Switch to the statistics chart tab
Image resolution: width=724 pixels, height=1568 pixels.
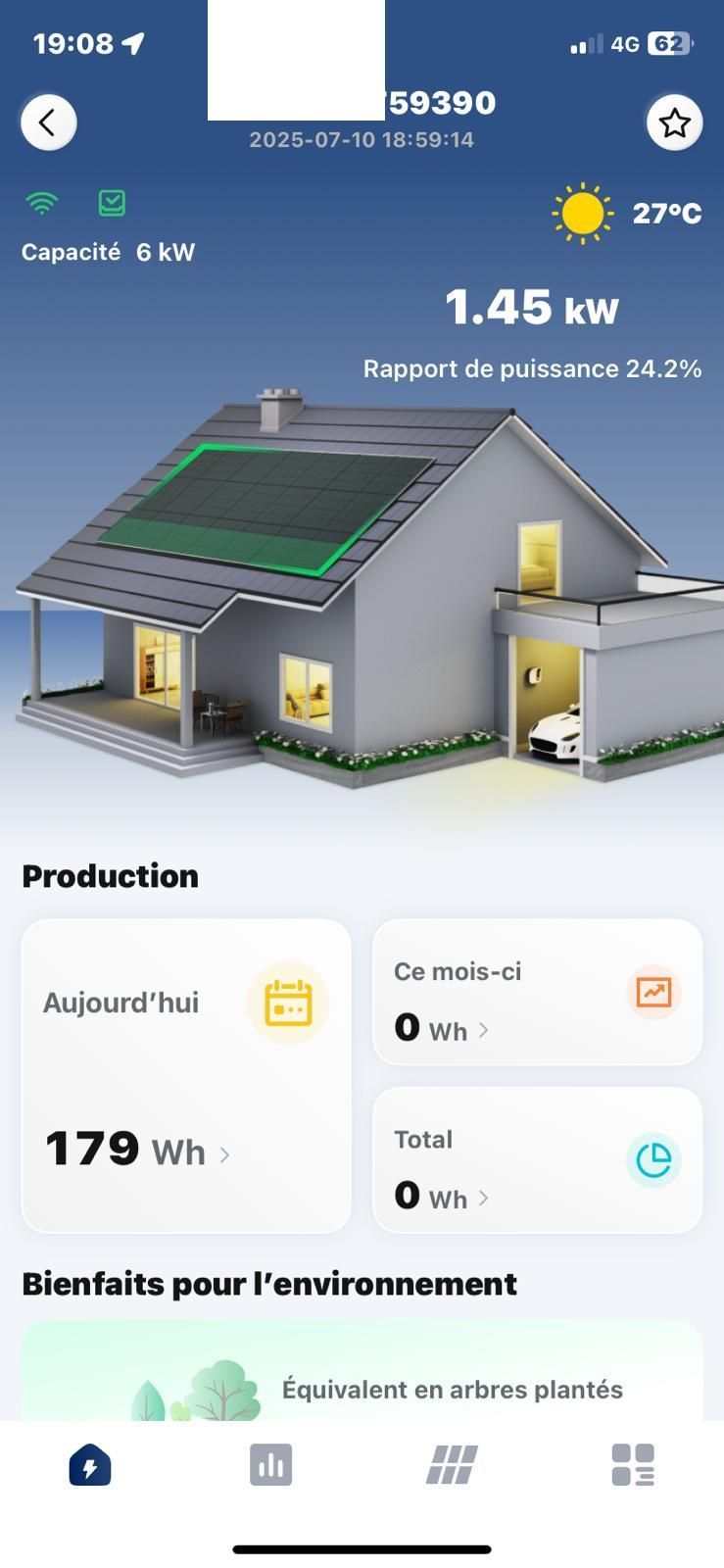(x=270, y=1465)
